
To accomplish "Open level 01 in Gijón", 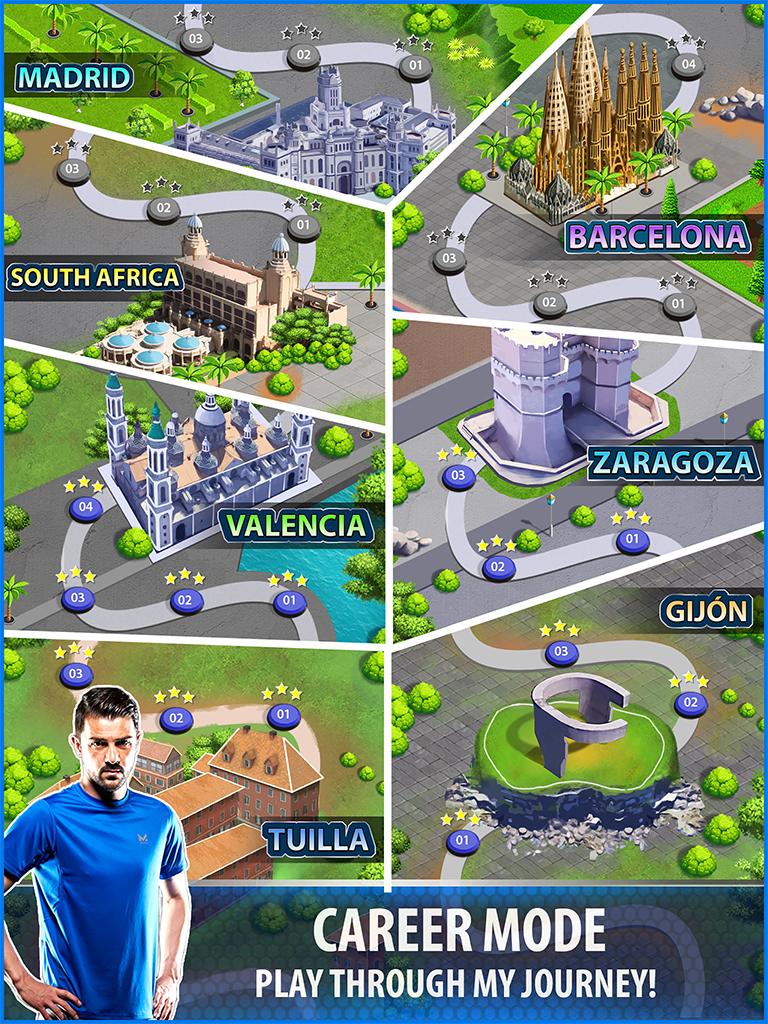I will click(x=461, y=840).
